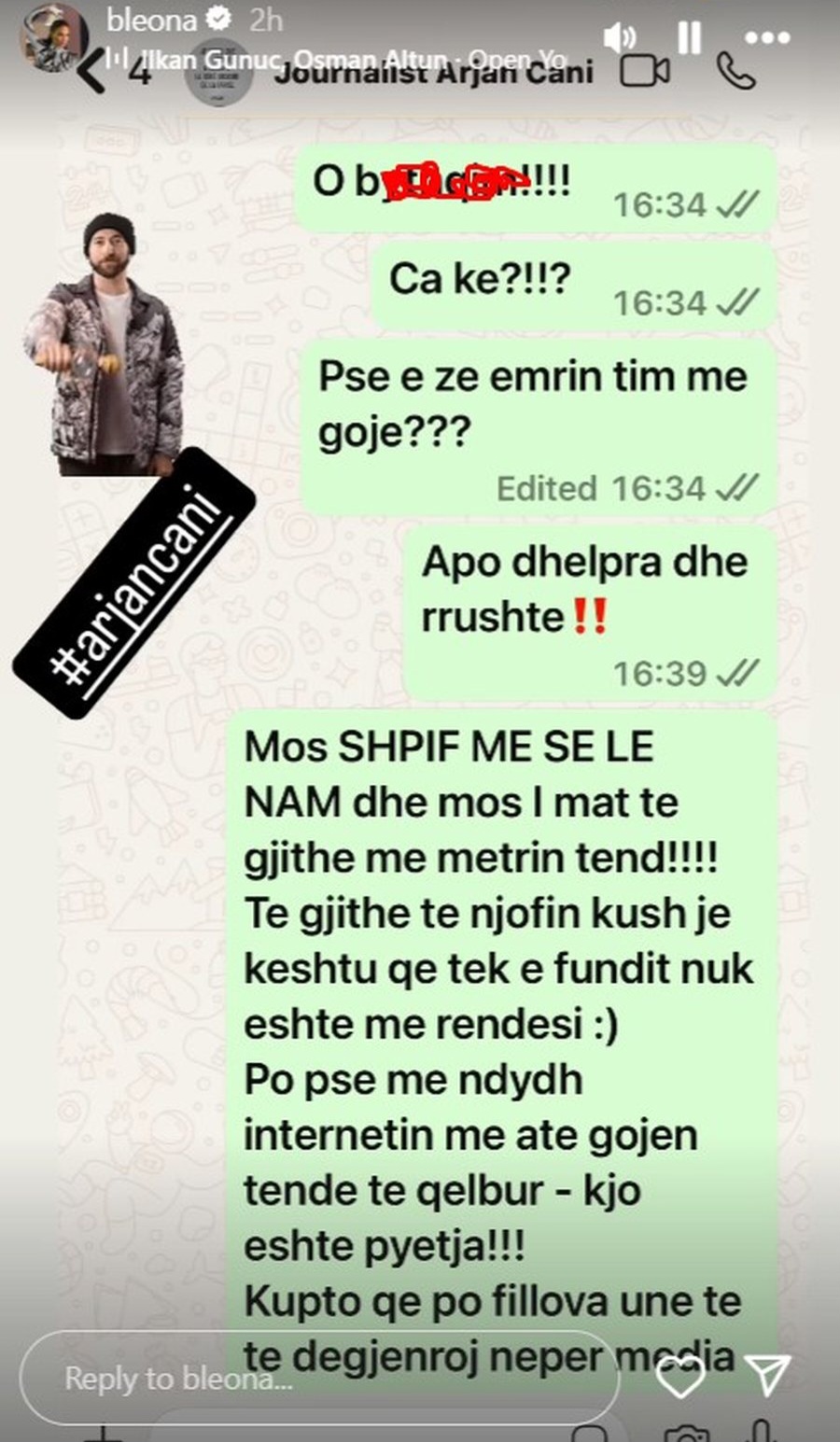840x1442 pixels.
Task: Open the bleona username profile
Action: (x=150, y=20)
